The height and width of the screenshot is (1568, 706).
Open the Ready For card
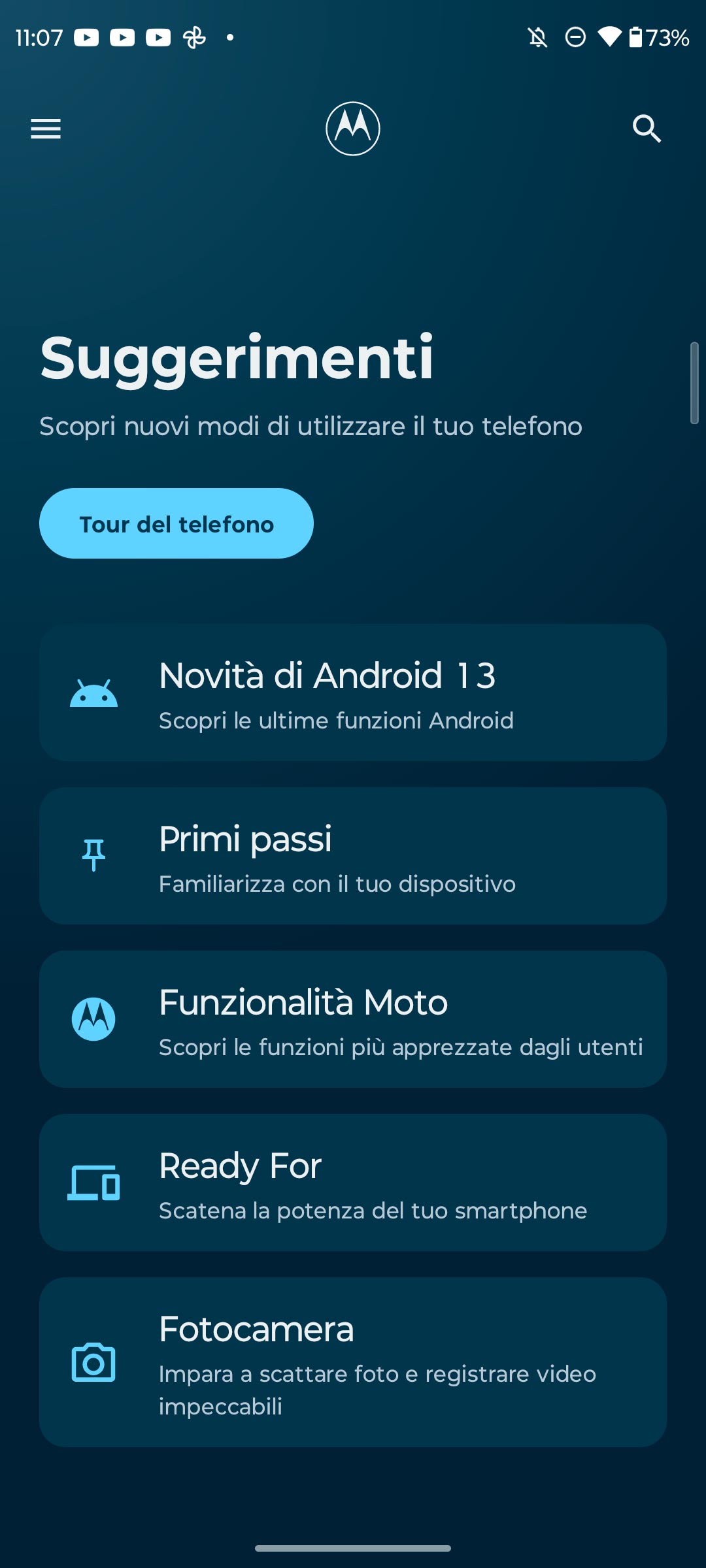click(x=353, y=1183)
